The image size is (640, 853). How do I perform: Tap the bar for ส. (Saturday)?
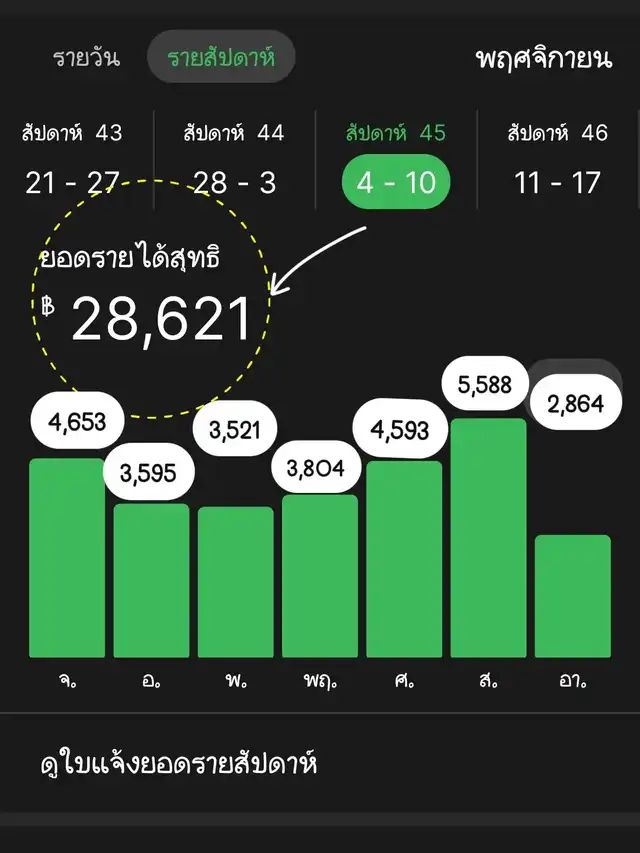point(488,538)
